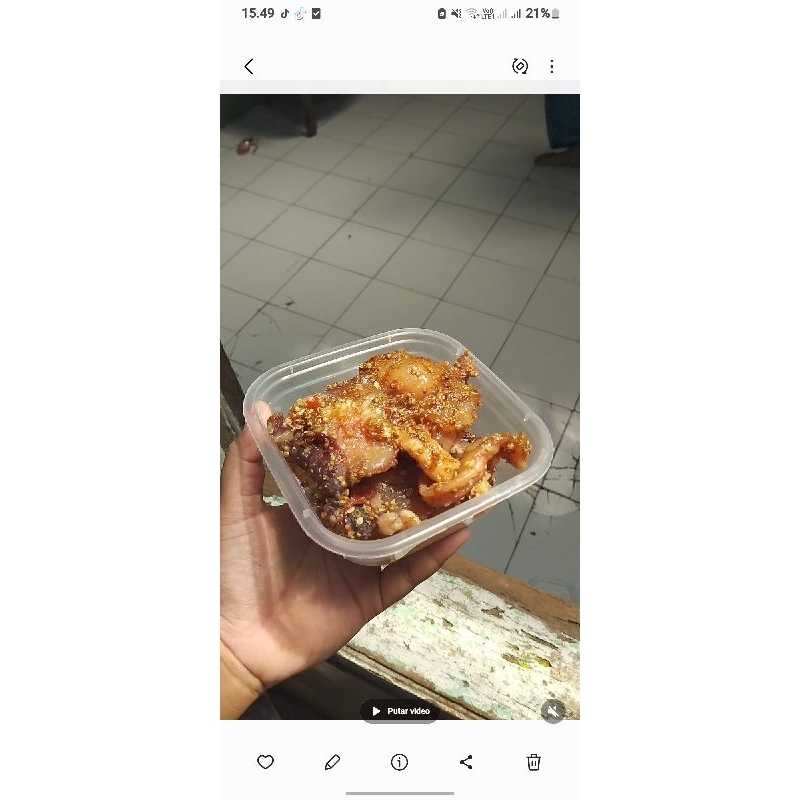Toggle the video sound mute icon

pyautogui.click(x=553, y=711)
